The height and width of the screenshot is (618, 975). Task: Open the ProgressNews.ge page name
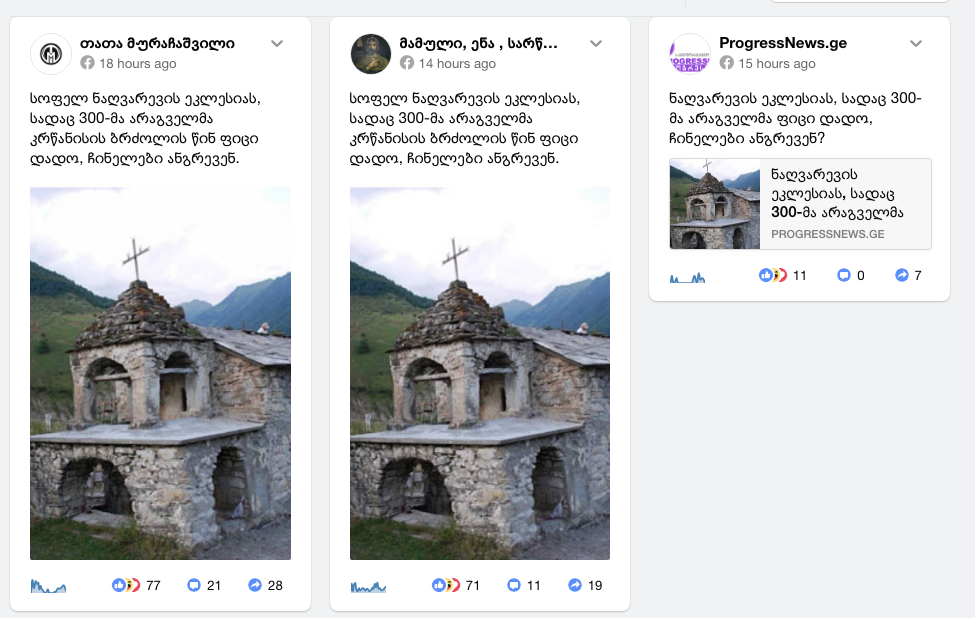pyautogui.click(x=783, y=43)
